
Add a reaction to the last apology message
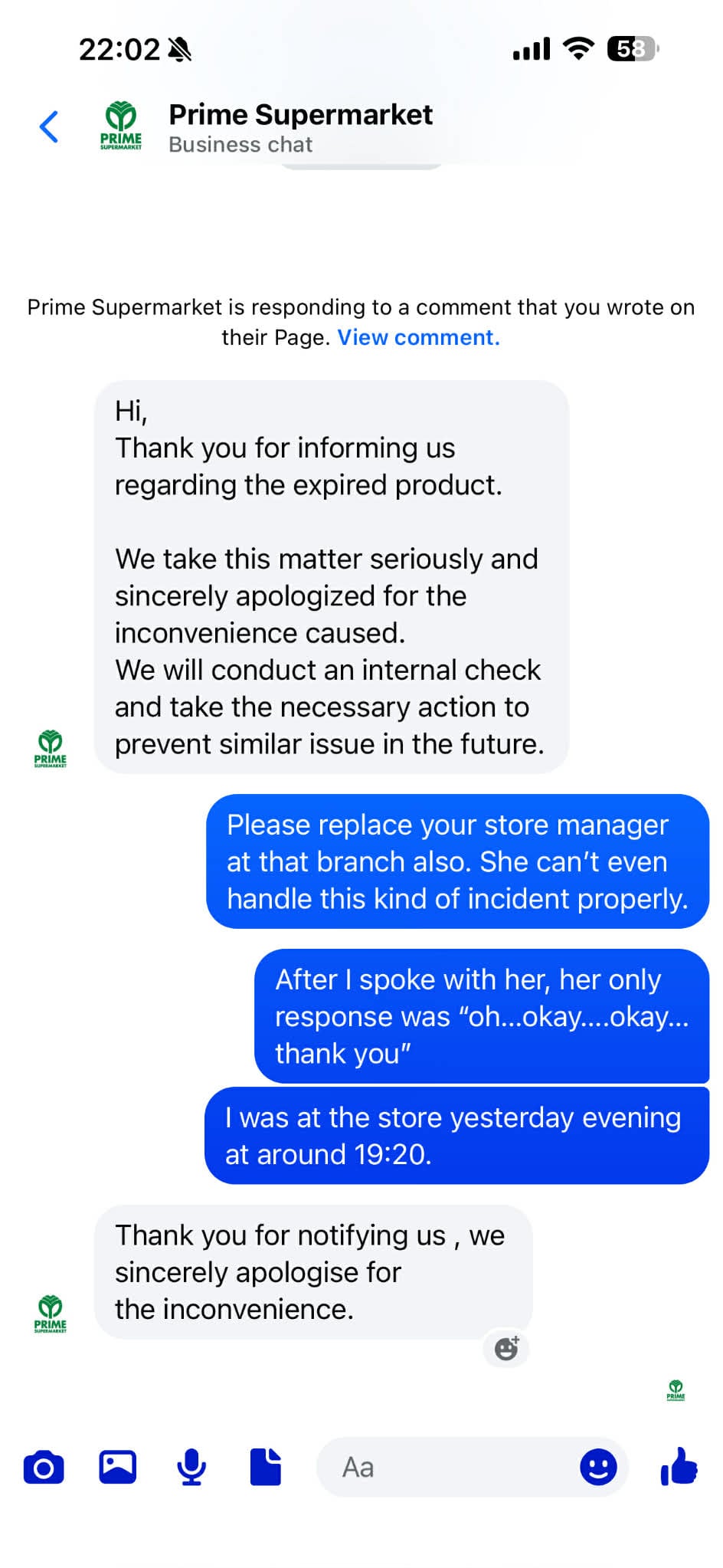coord(506,1348)
